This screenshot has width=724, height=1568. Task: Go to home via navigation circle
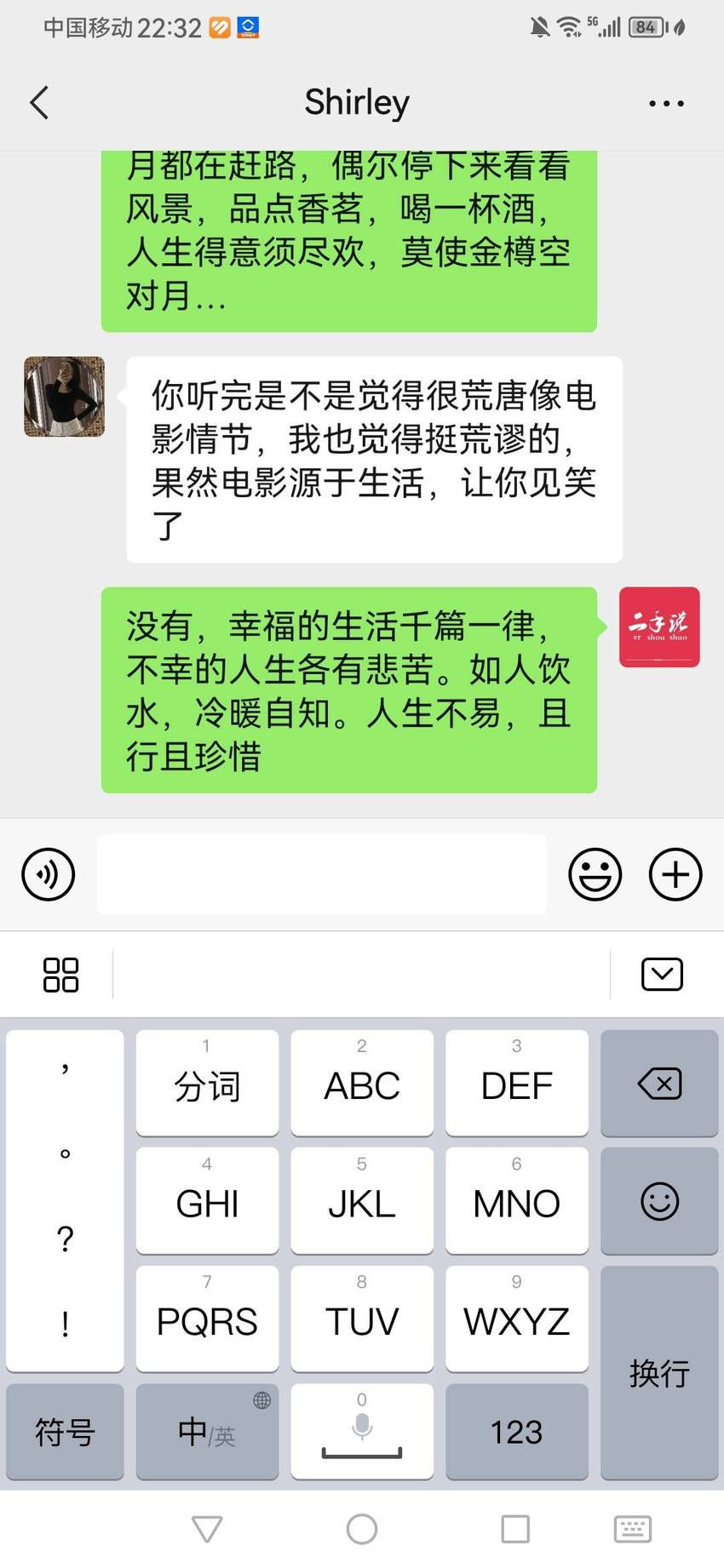coord(362,1529)
